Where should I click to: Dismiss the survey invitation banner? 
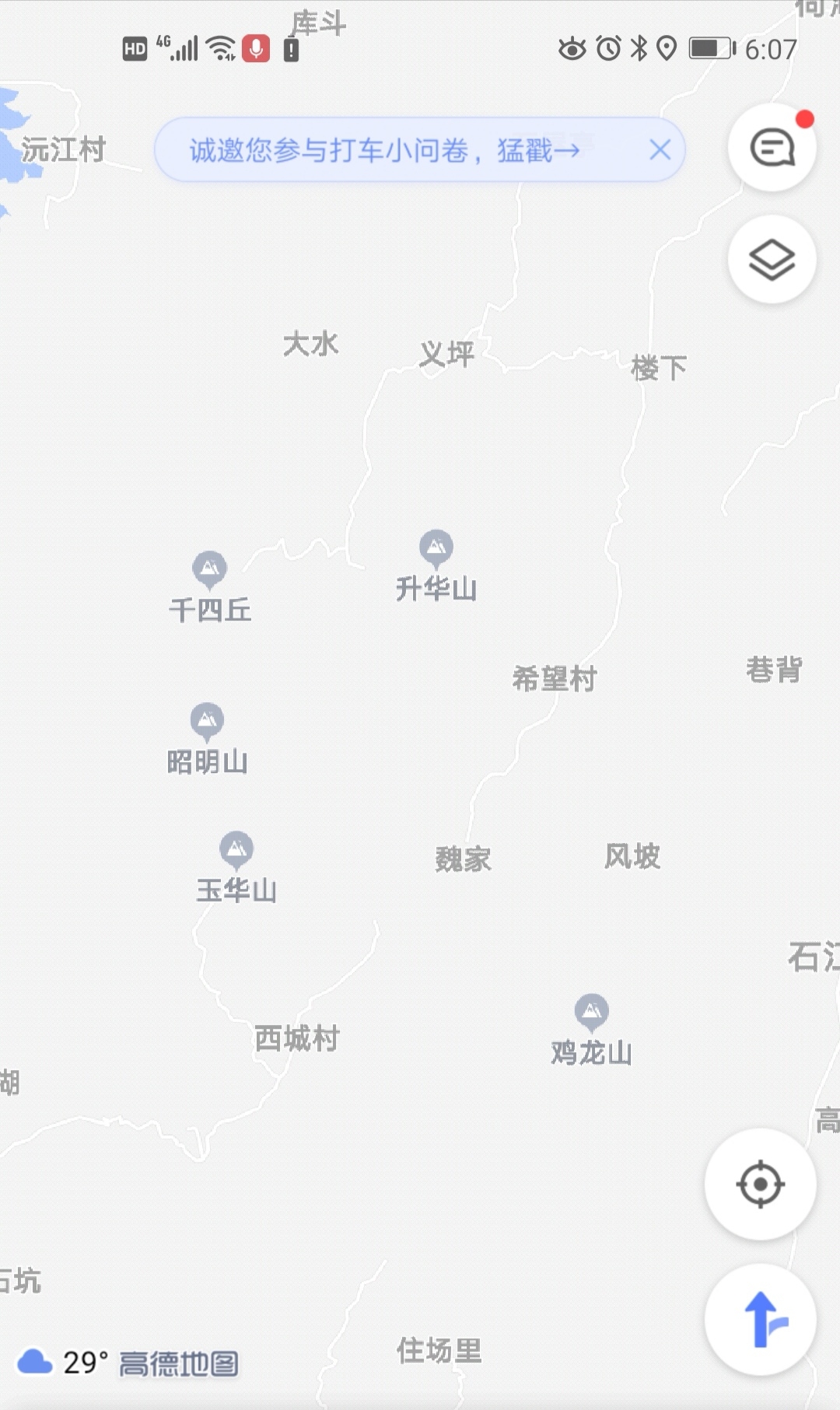click(x=660, y=150)
